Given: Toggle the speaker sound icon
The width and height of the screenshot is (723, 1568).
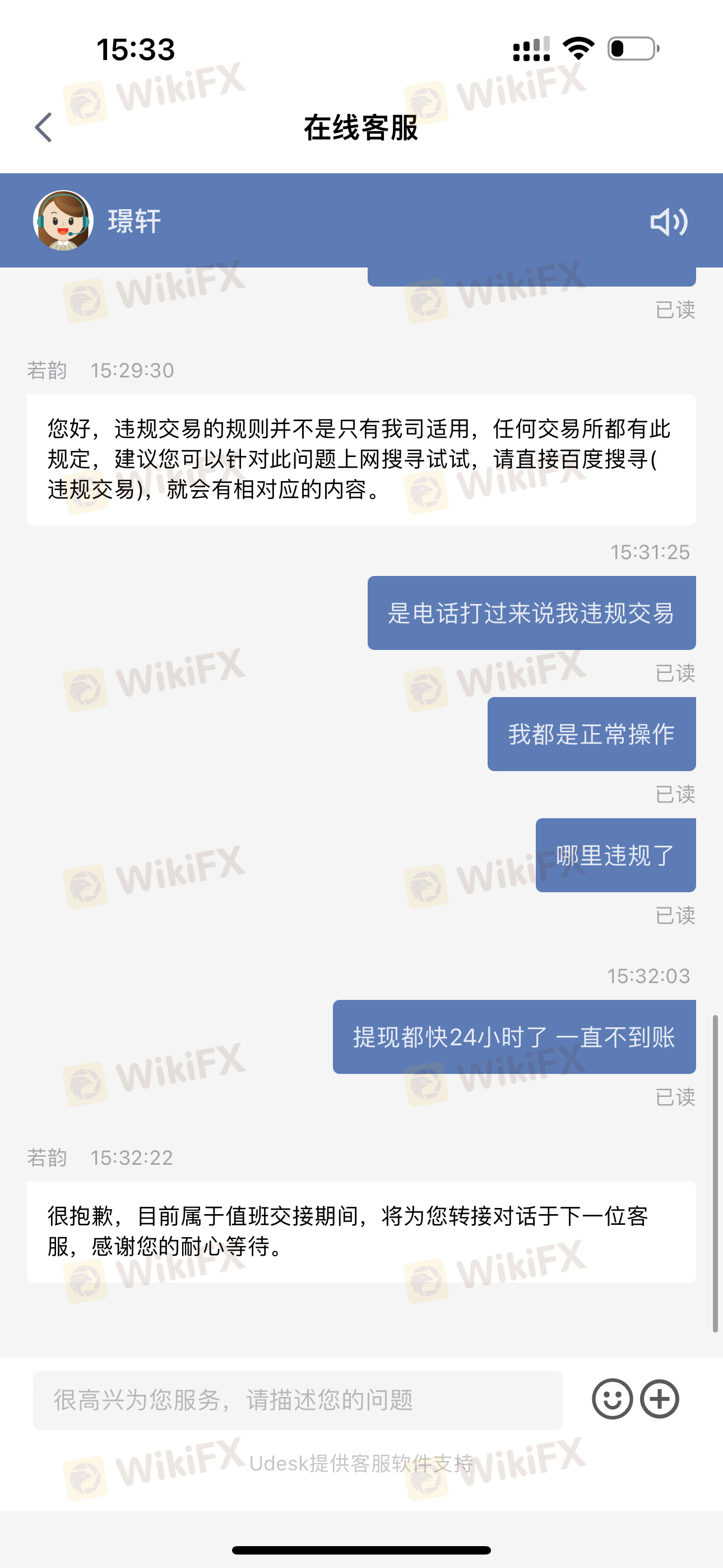Looking at the screenshot, I should (x=668, y=222).
